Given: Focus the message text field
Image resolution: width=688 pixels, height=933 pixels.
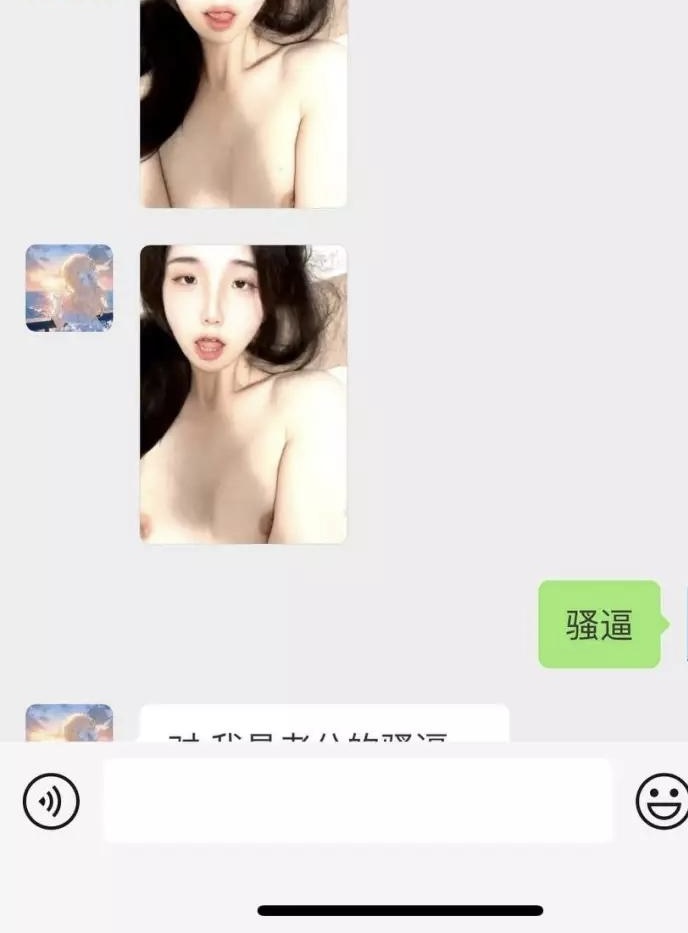Looking at the screenshot, I should (x=357, y=801).
